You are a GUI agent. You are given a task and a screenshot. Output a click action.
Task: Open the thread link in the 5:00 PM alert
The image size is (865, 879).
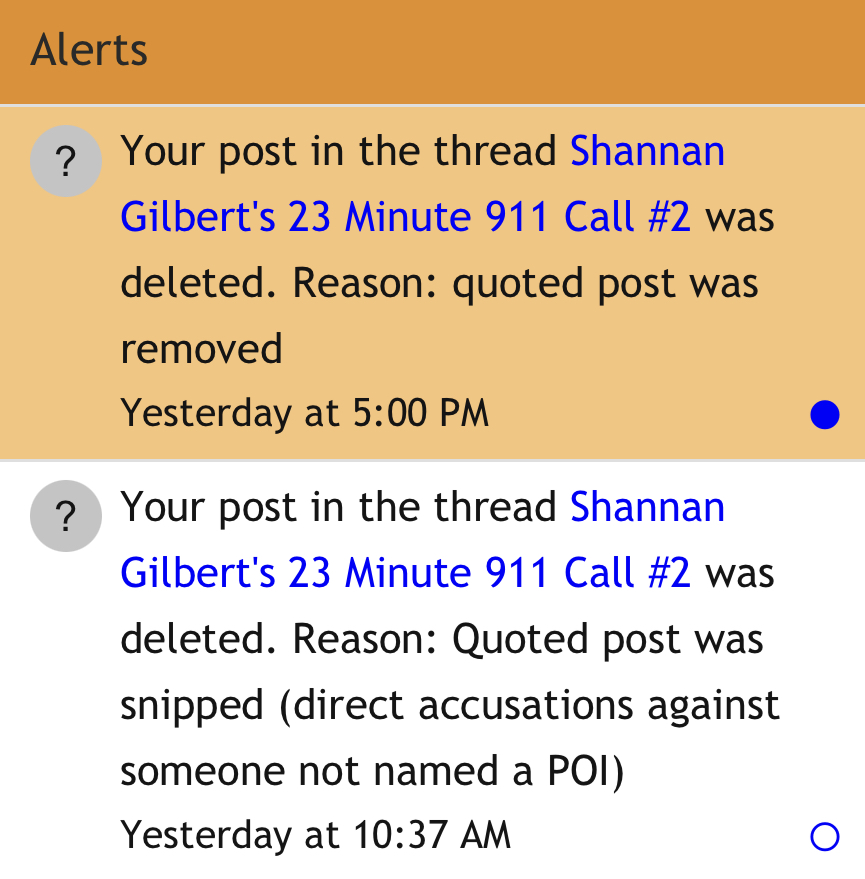point(405,217)
